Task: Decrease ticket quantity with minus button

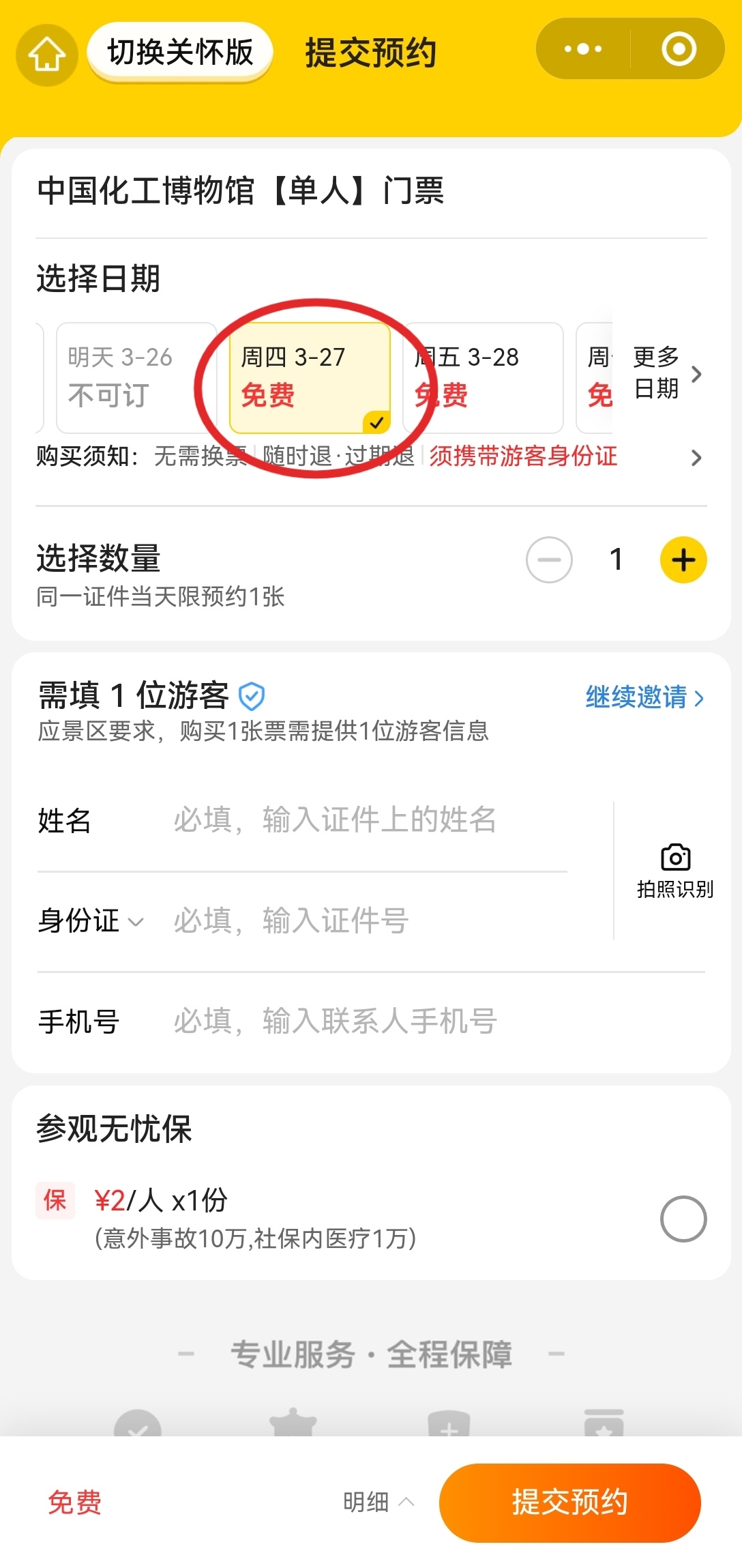Action: click(x=549, y=560)
